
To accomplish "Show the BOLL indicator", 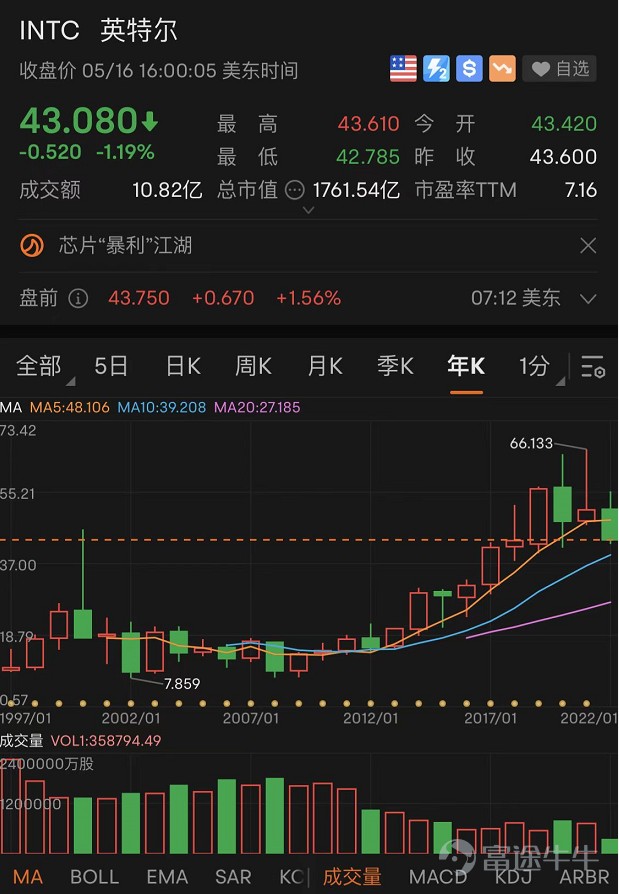I will click(x=94, y=877).
